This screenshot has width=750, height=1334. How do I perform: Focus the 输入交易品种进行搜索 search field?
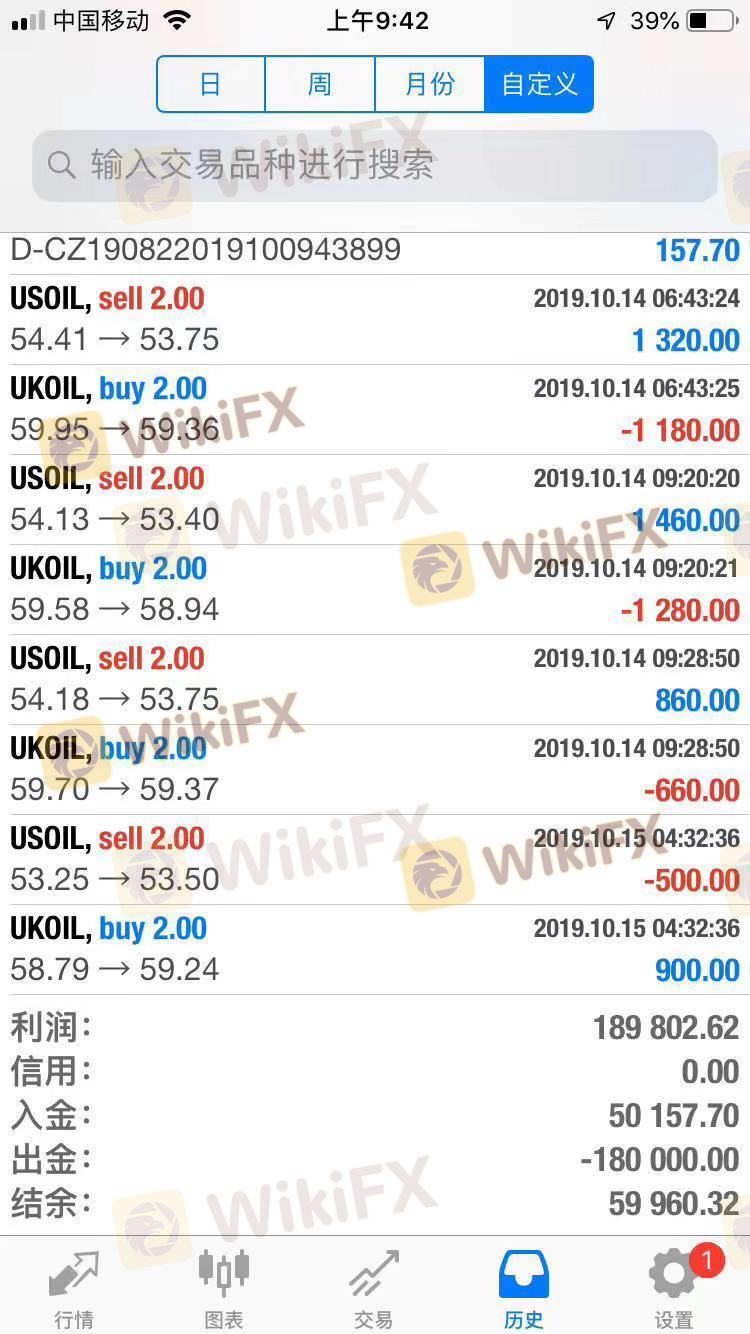tap(375, 165)
